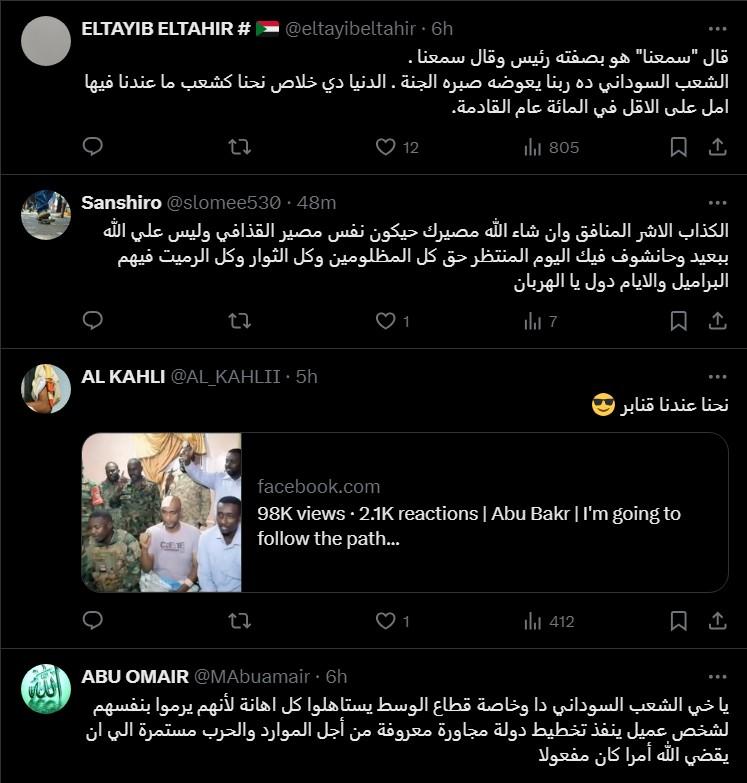Reply to AL KAHLI's tweet

(x=92, y=621)
